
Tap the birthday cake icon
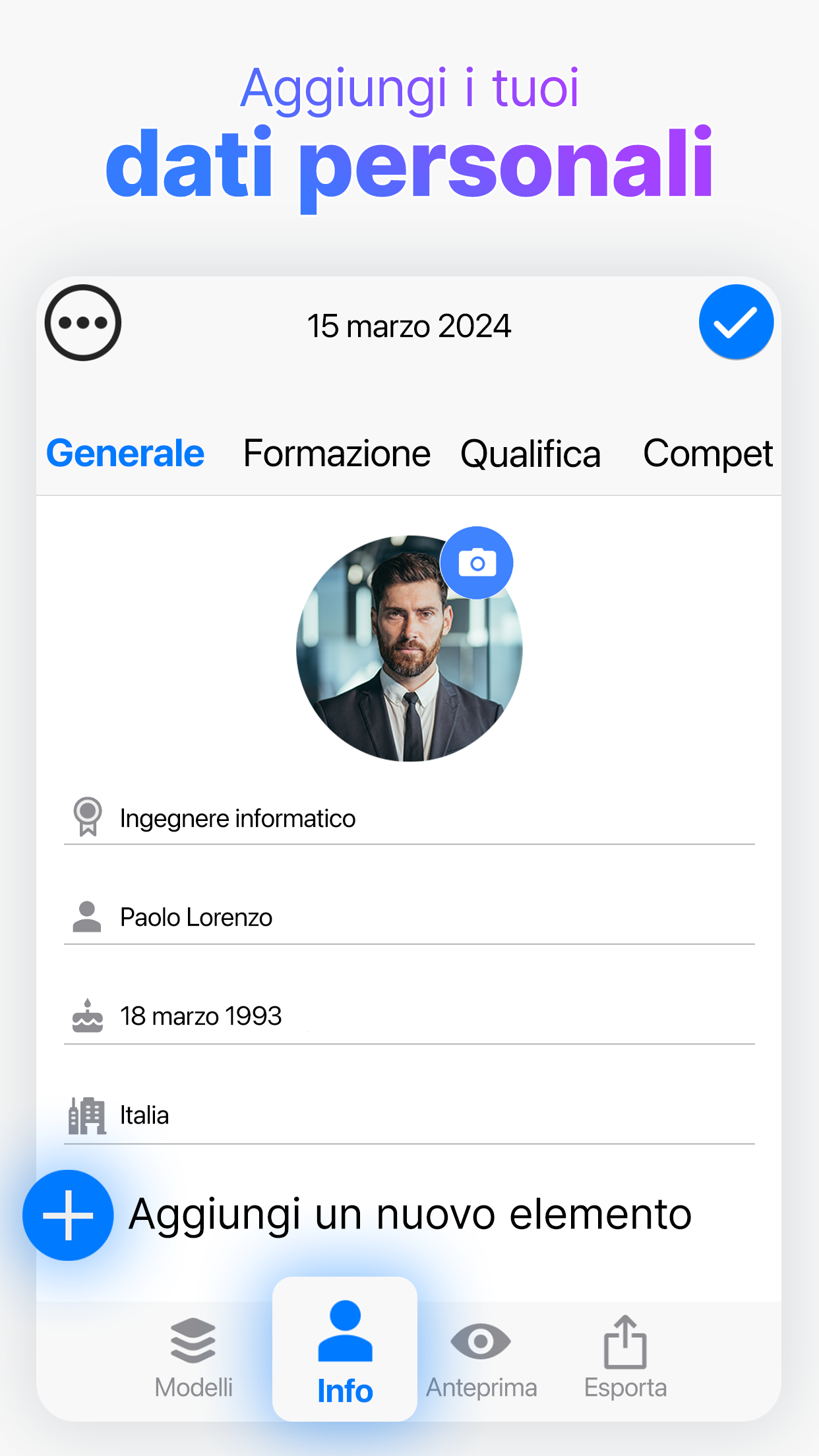point(86,1016)
